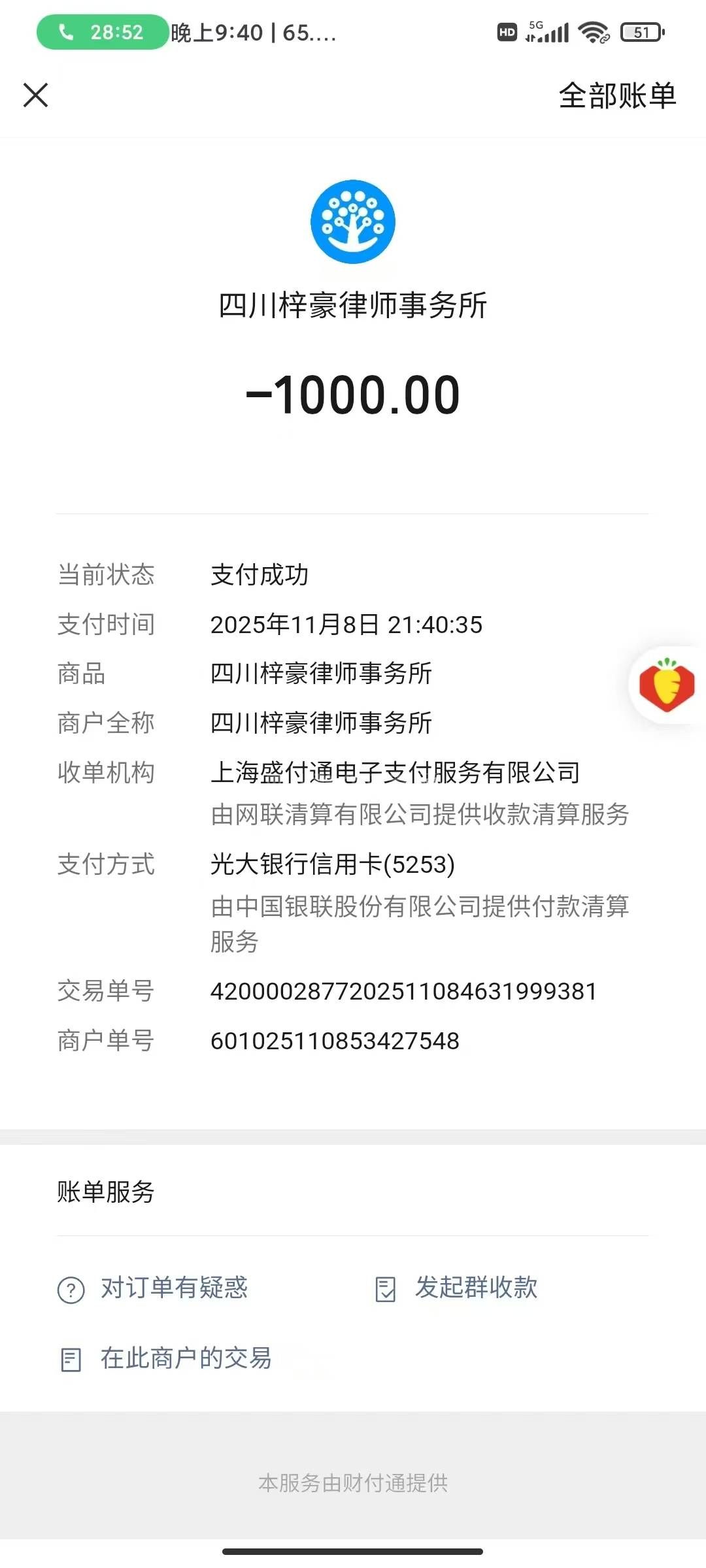Return to the ongoing call timer pill
706x1568 pixels.
pyautogui.click(x=102, y=32)
